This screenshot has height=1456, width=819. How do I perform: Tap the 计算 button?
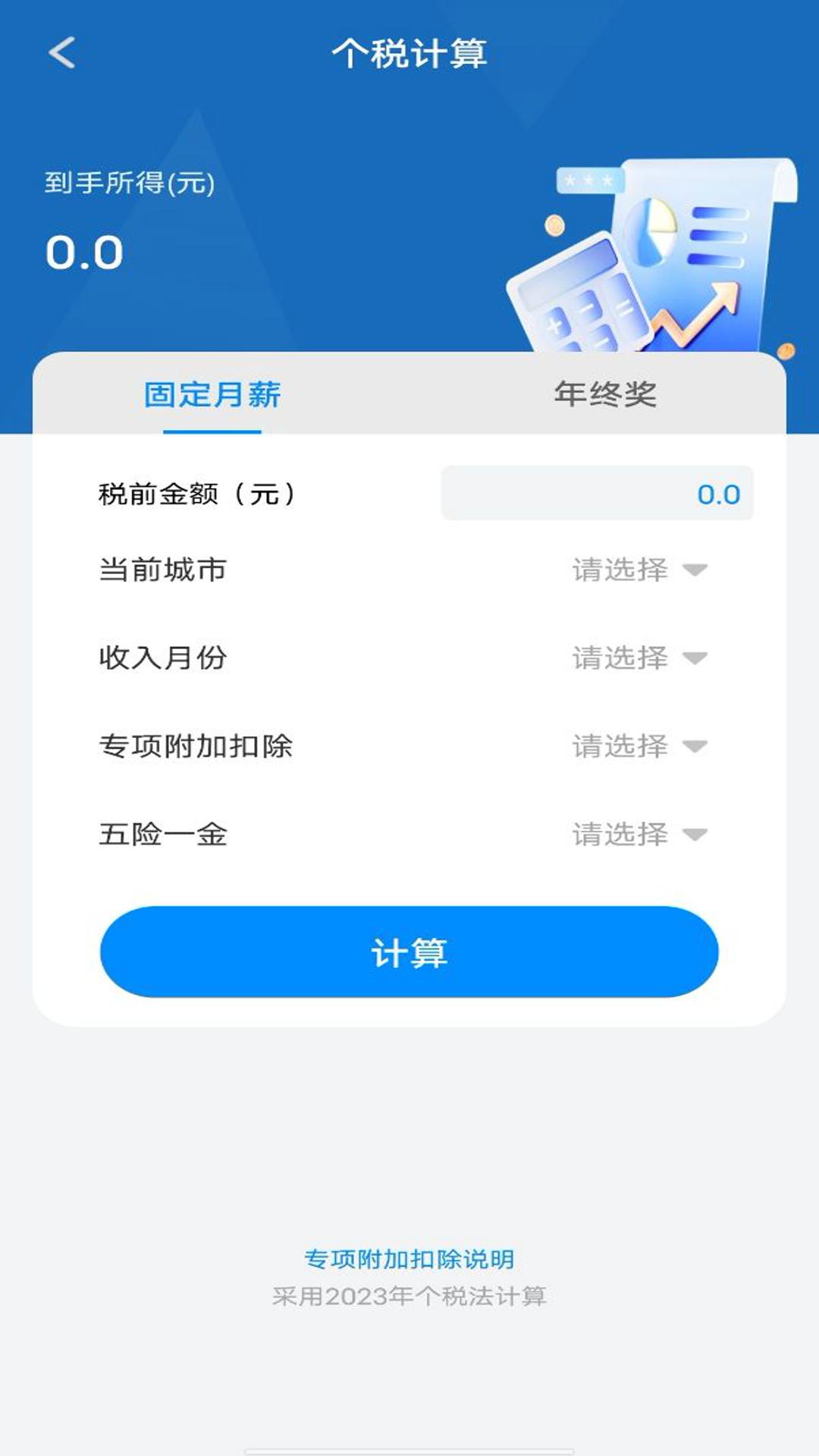point(409,952)
